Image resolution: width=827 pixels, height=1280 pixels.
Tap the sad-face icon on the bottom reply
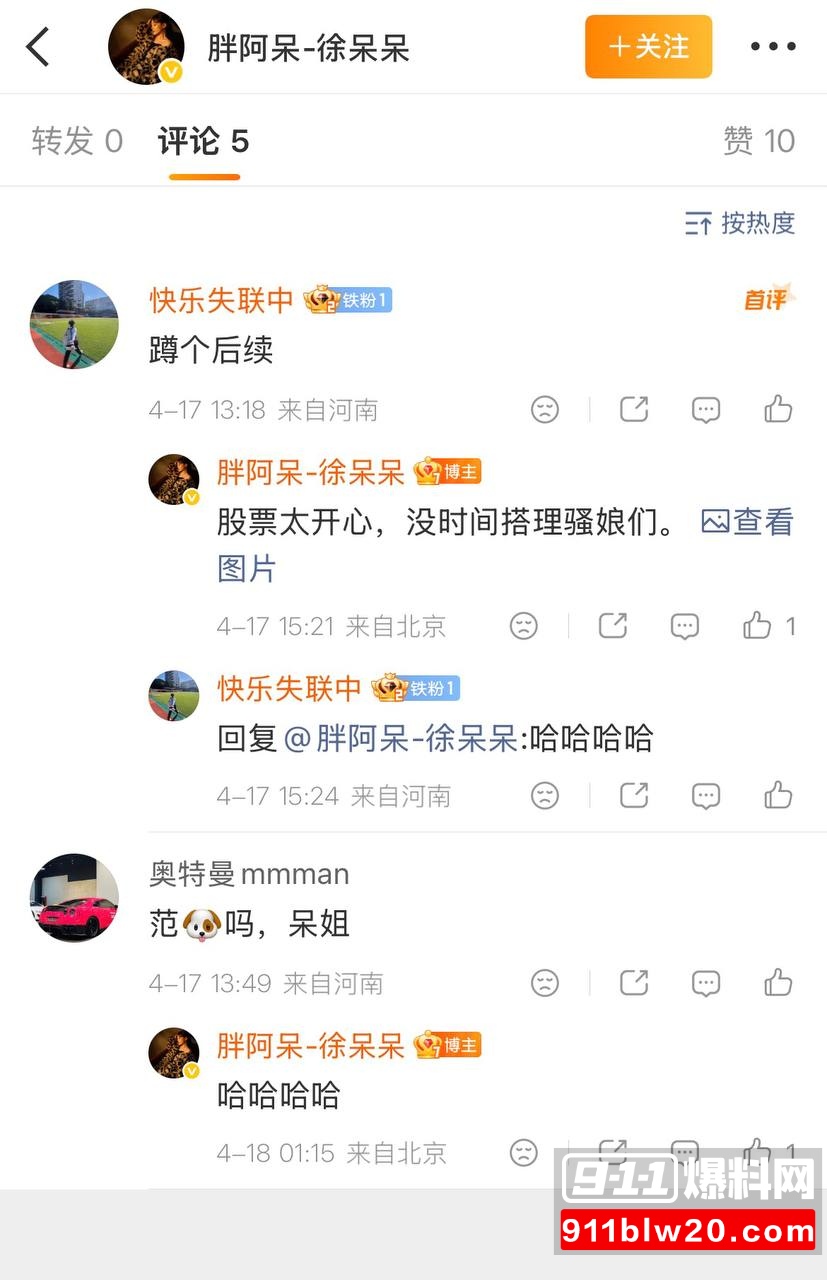click(x=524, y=1152)
